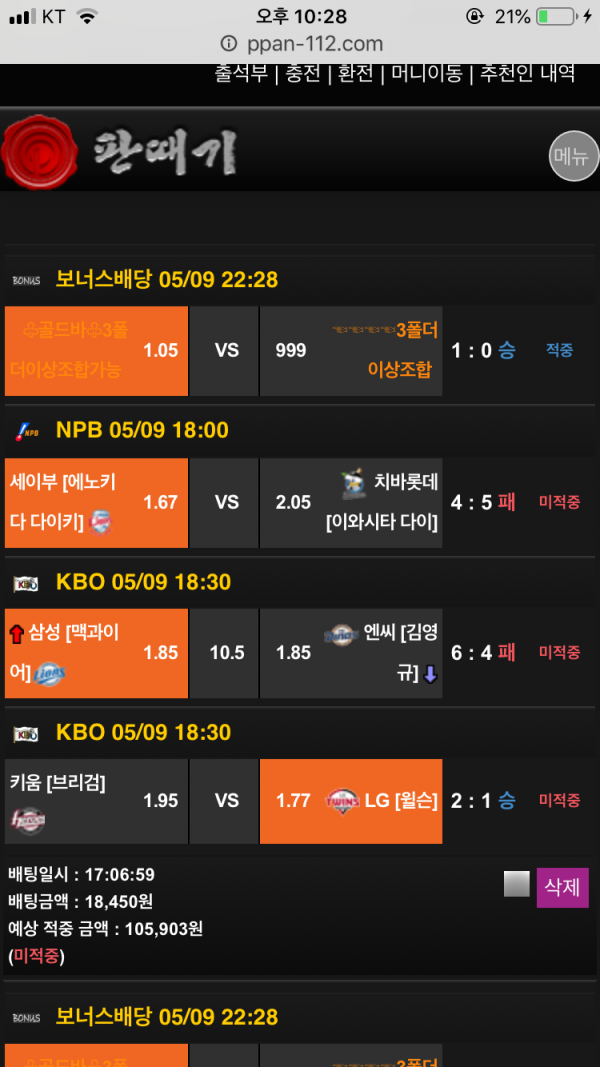Delete this bet with 삭제 button
Image resolution: width=600 pixels, height=1067 pixels.
562,887
